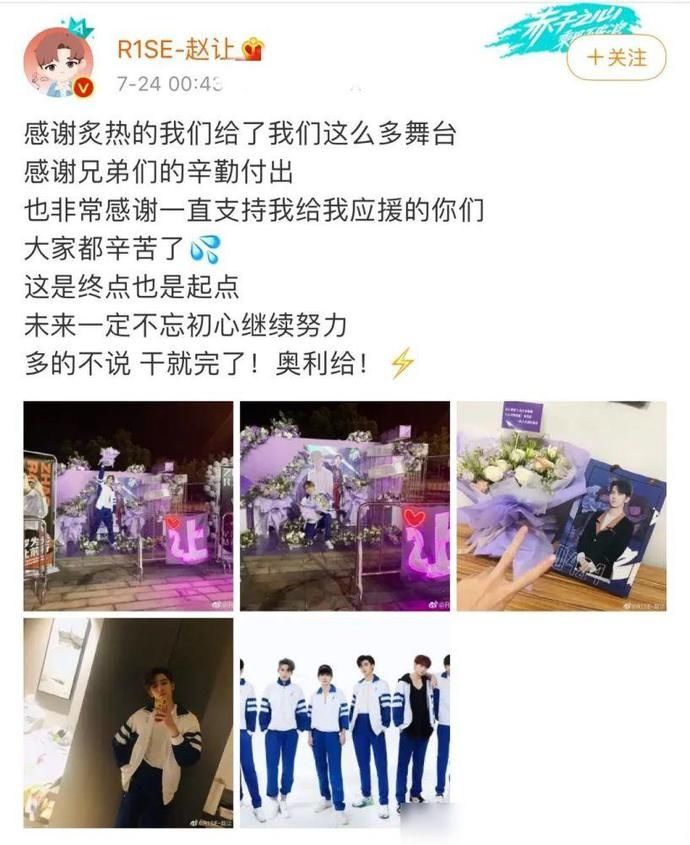Open the first photo of the fan flower stand

(x=128, y=506)
